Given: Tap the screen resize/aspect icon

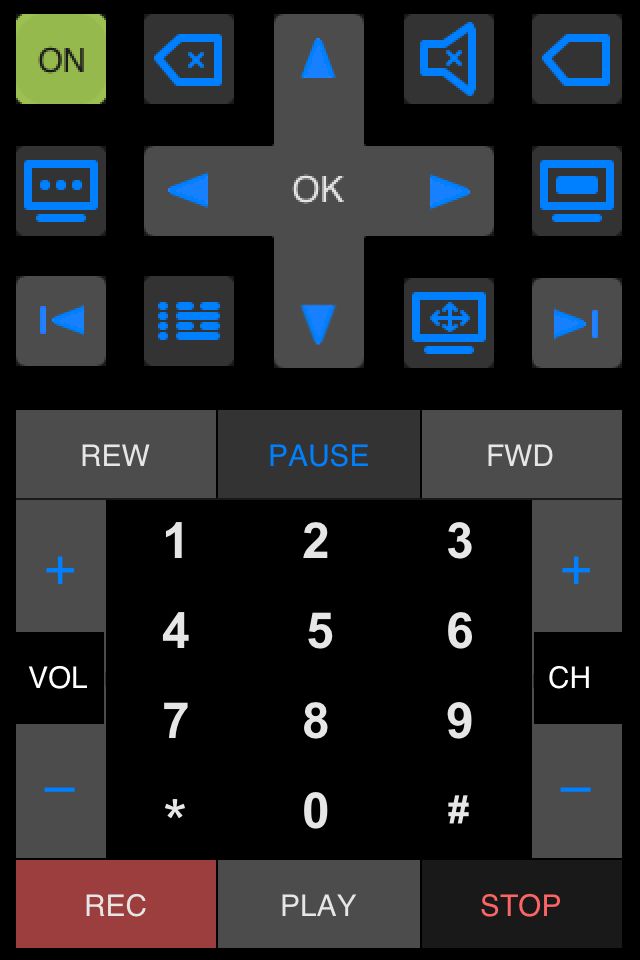Looking at the screenshot, I should pos(448,321).
